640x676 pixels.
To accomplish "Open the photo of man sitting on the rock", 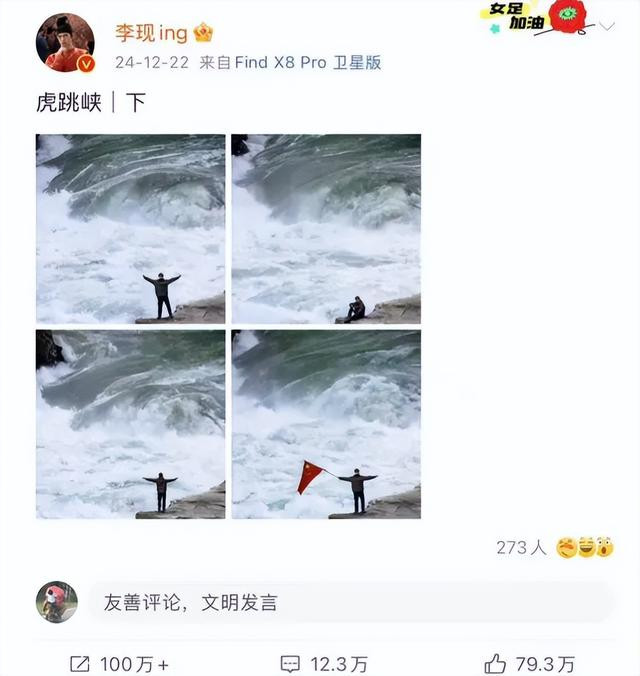I will click(326, 228).
